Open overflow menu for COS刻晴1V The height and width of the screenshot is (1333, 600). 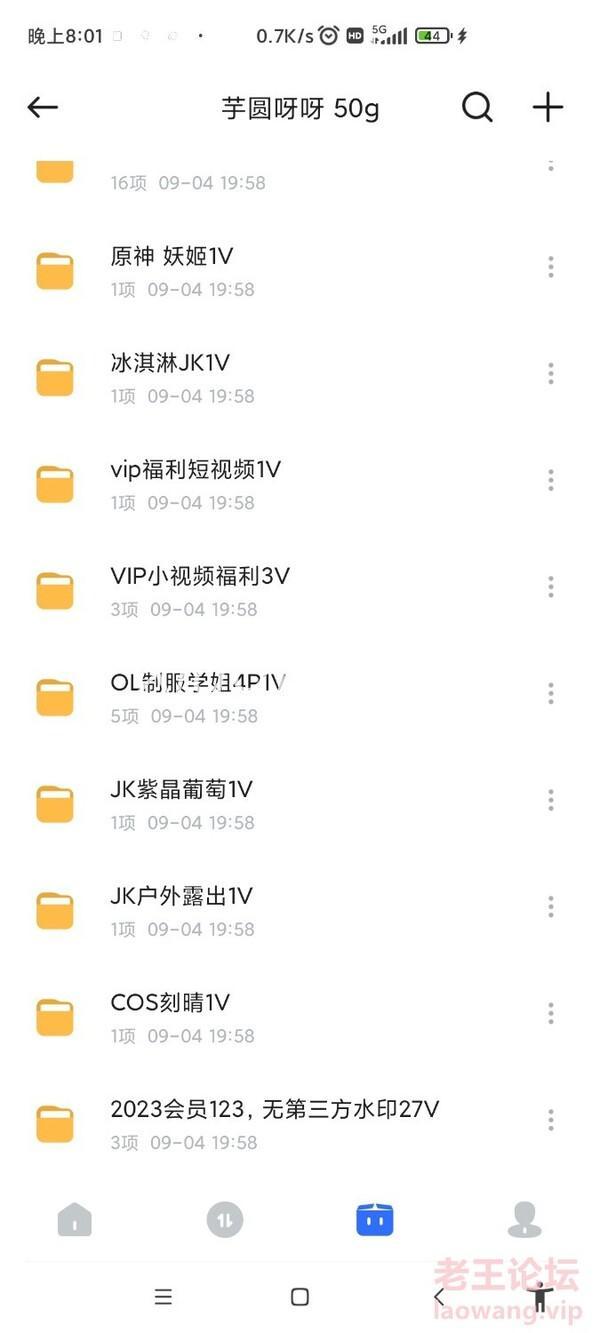pyautogui.click(x=551, y=1014)
